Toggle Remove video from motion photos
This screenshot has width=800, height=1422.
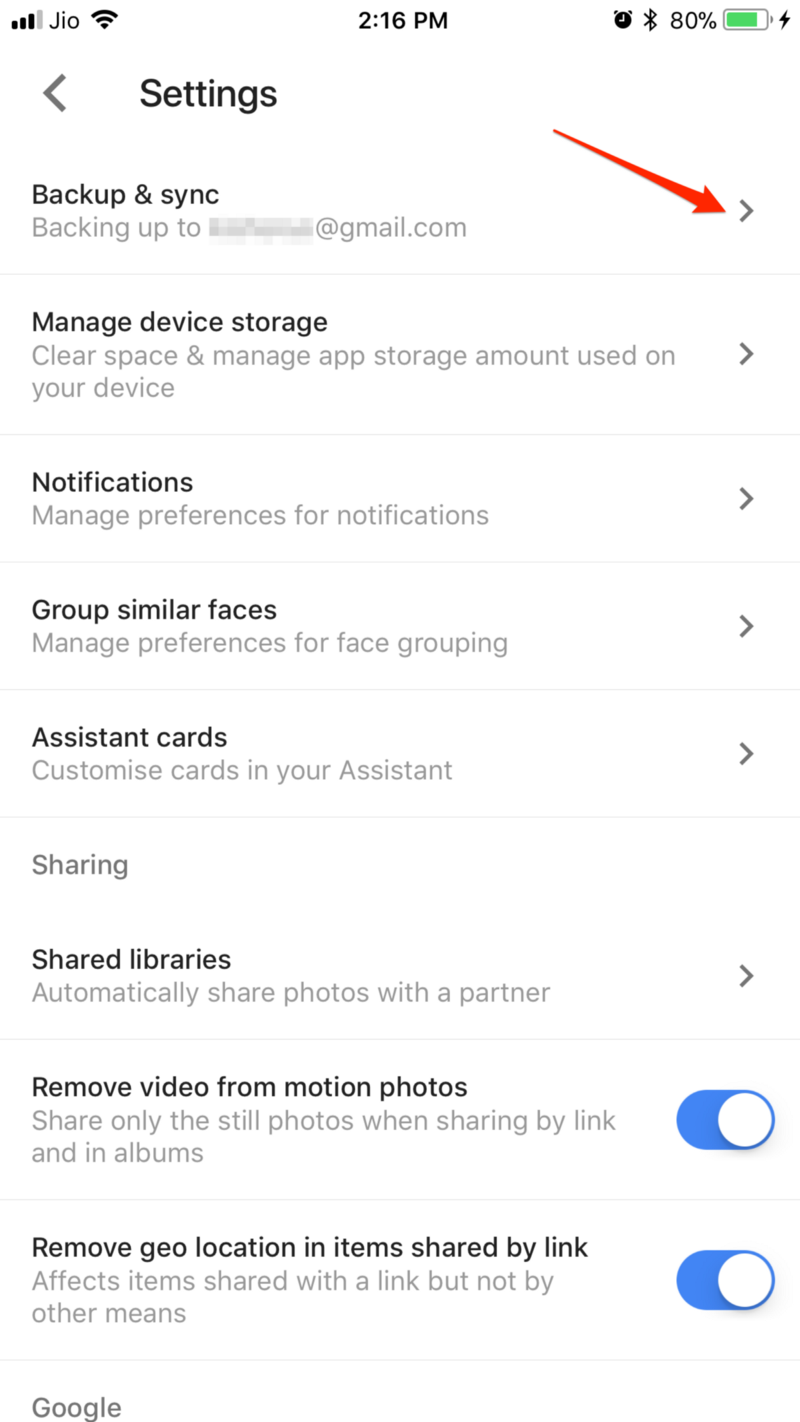tap(725, 1119)
